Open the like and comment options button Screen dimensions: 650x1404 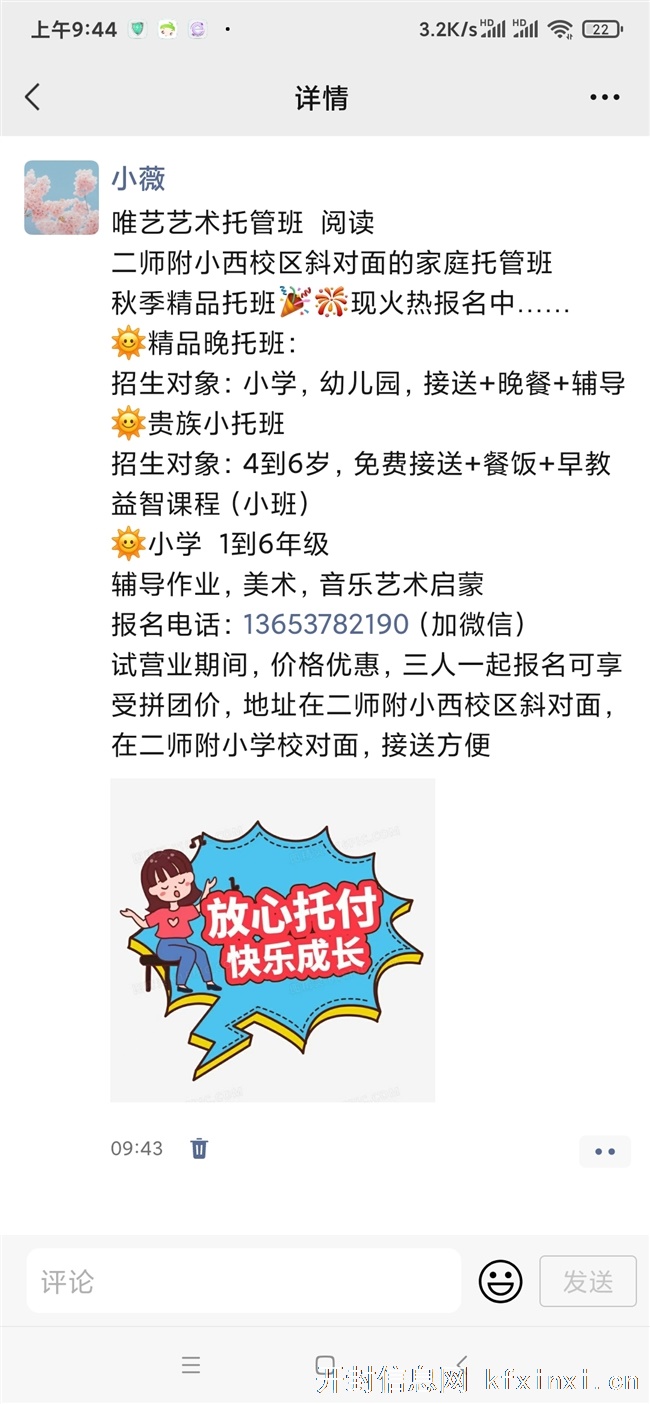click(x=605, y=1151)
